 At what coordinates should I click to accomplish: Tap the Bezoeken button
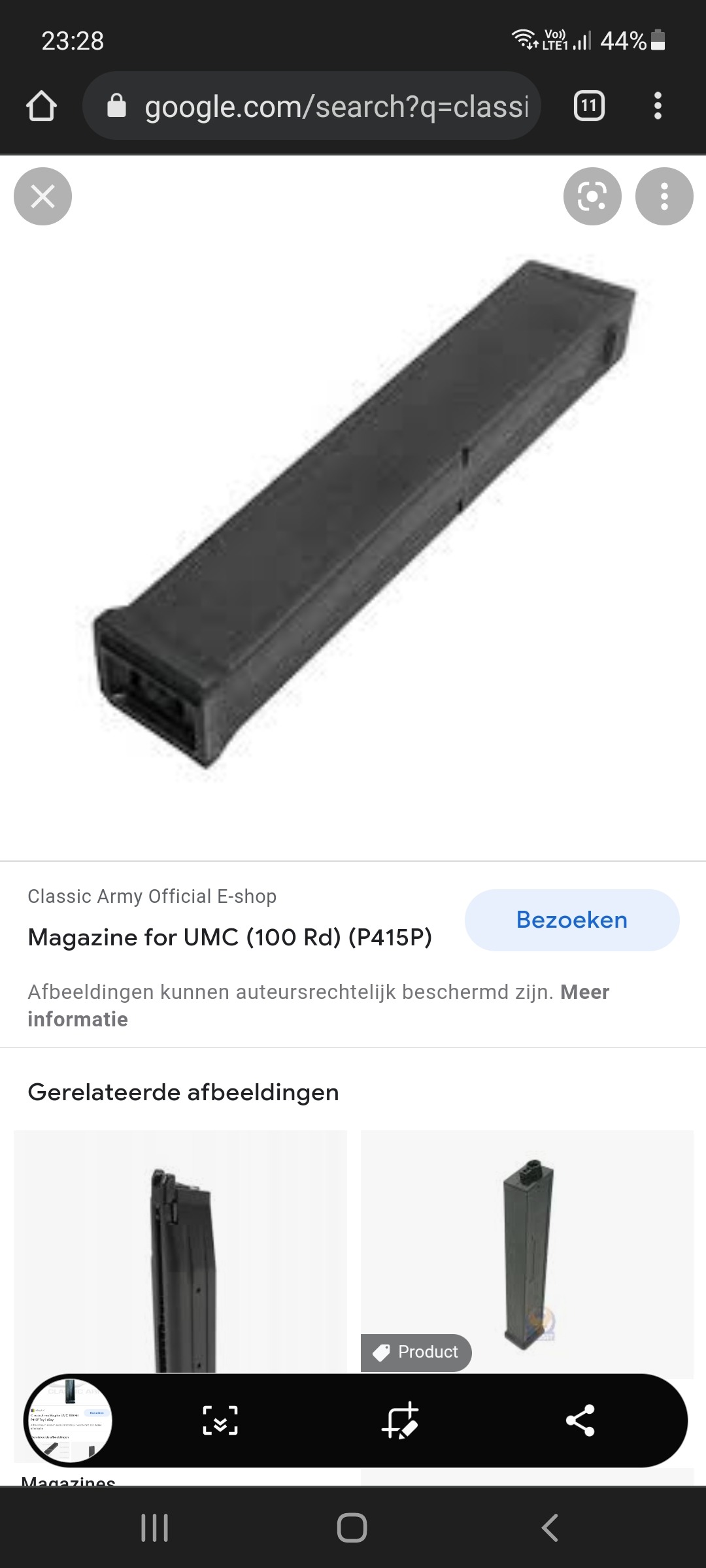coord(572,920)
